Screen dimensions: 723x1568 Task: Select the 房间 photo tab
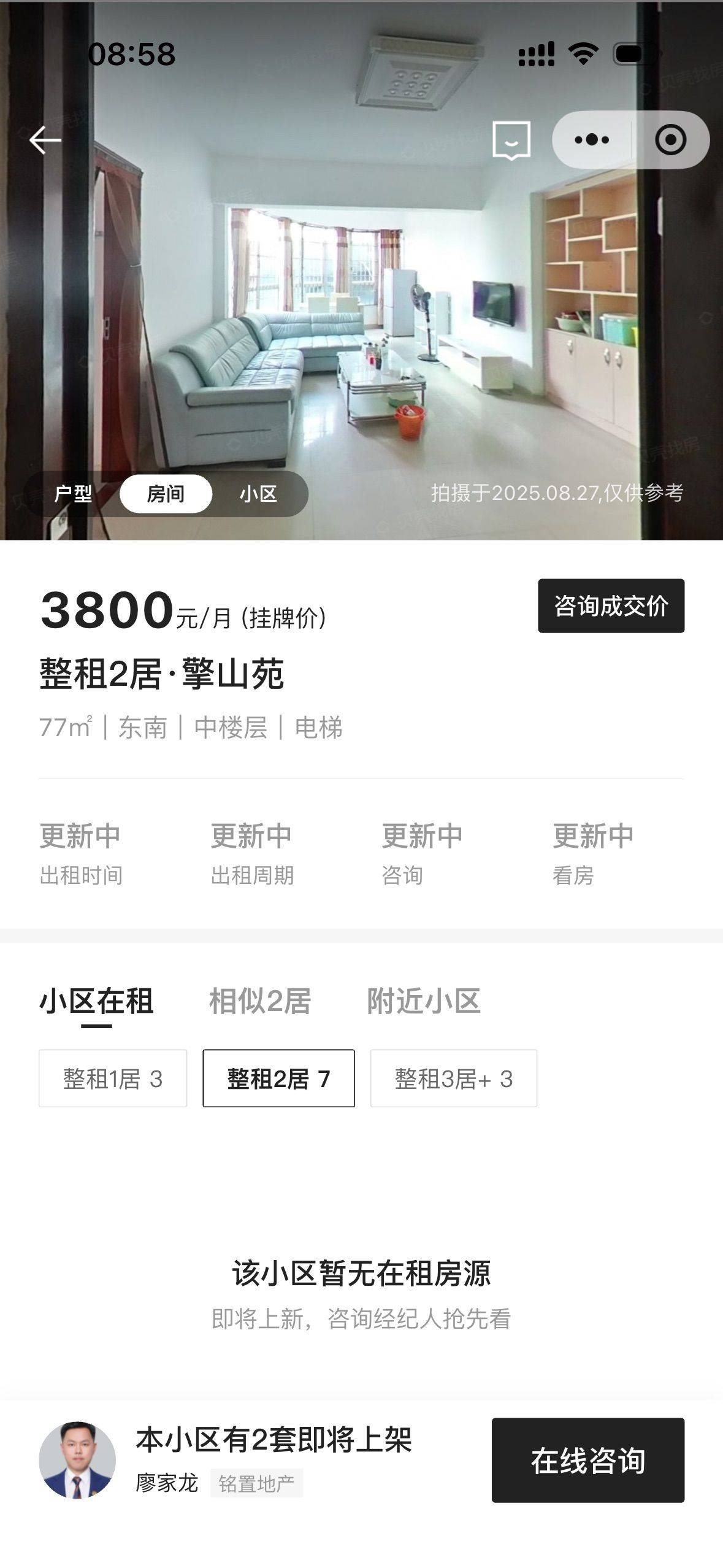[166, 493]
